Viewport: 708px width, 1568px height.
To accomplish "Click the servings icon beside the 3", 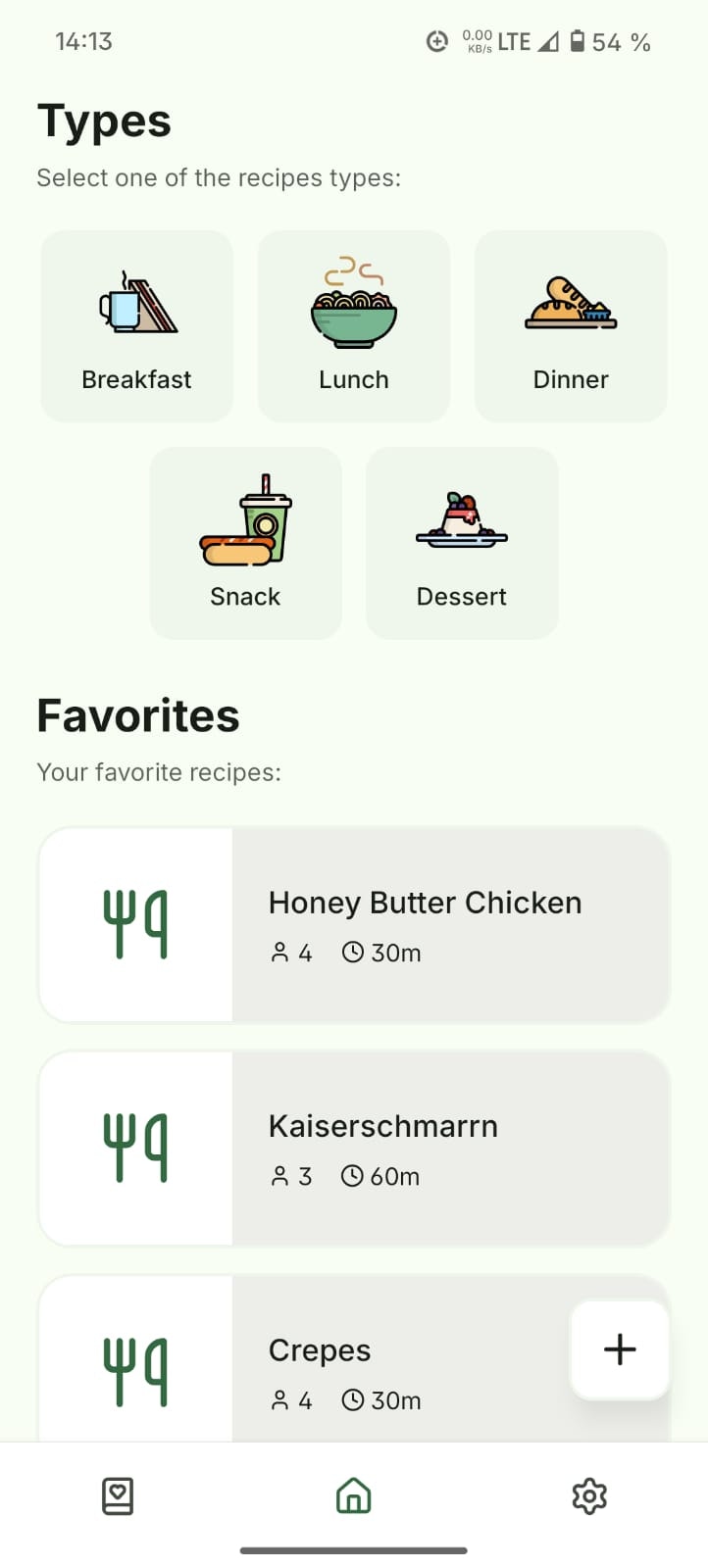I will 278,1175.
